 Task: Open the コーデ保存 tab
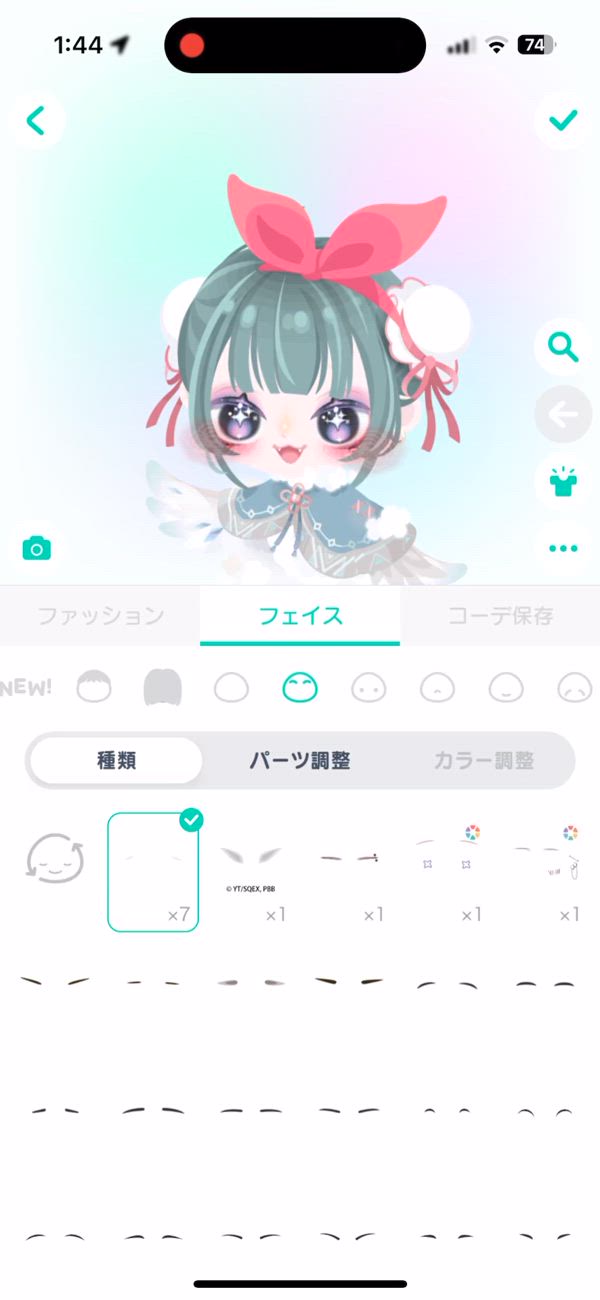500,615
